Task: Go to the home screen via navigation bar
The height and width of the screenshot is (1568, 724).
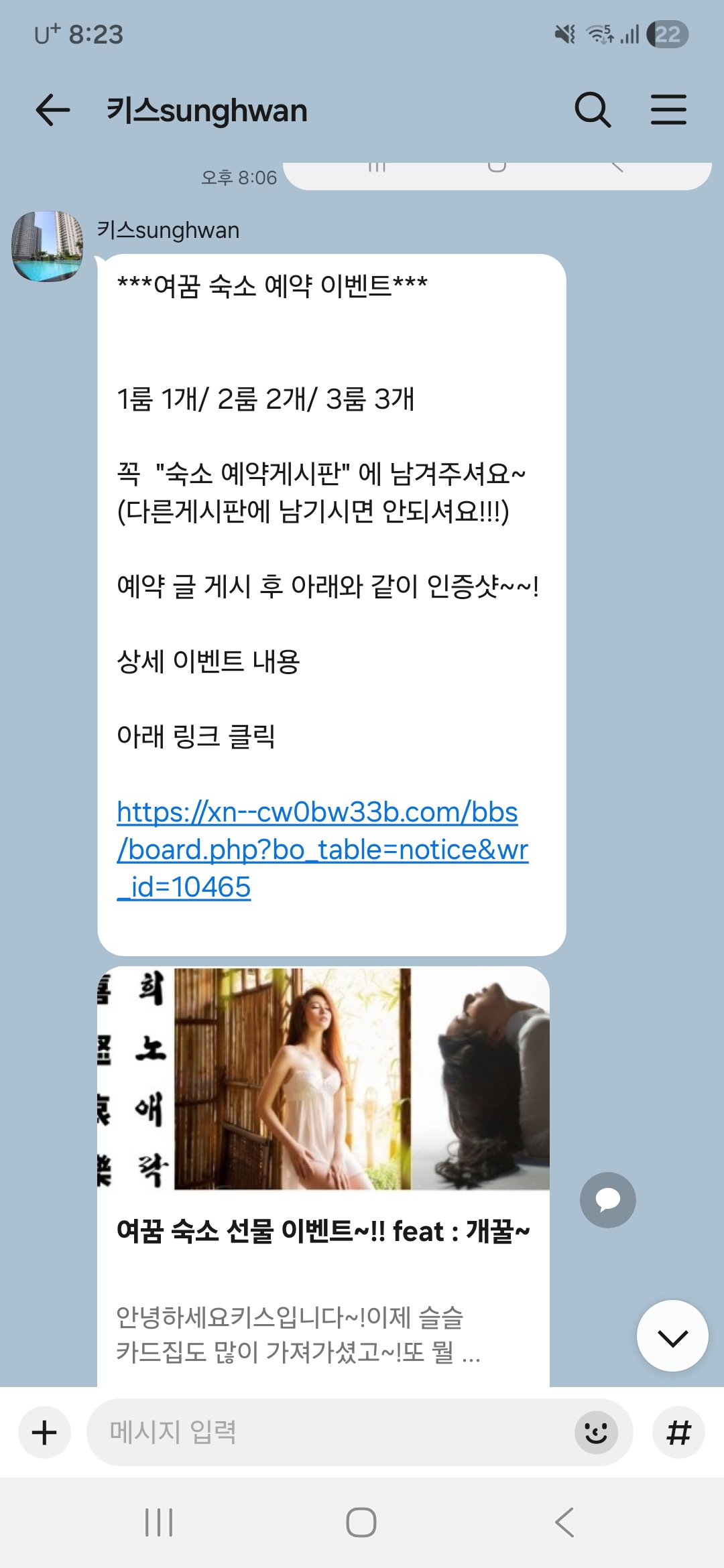Action: [x=361, y=1522]
